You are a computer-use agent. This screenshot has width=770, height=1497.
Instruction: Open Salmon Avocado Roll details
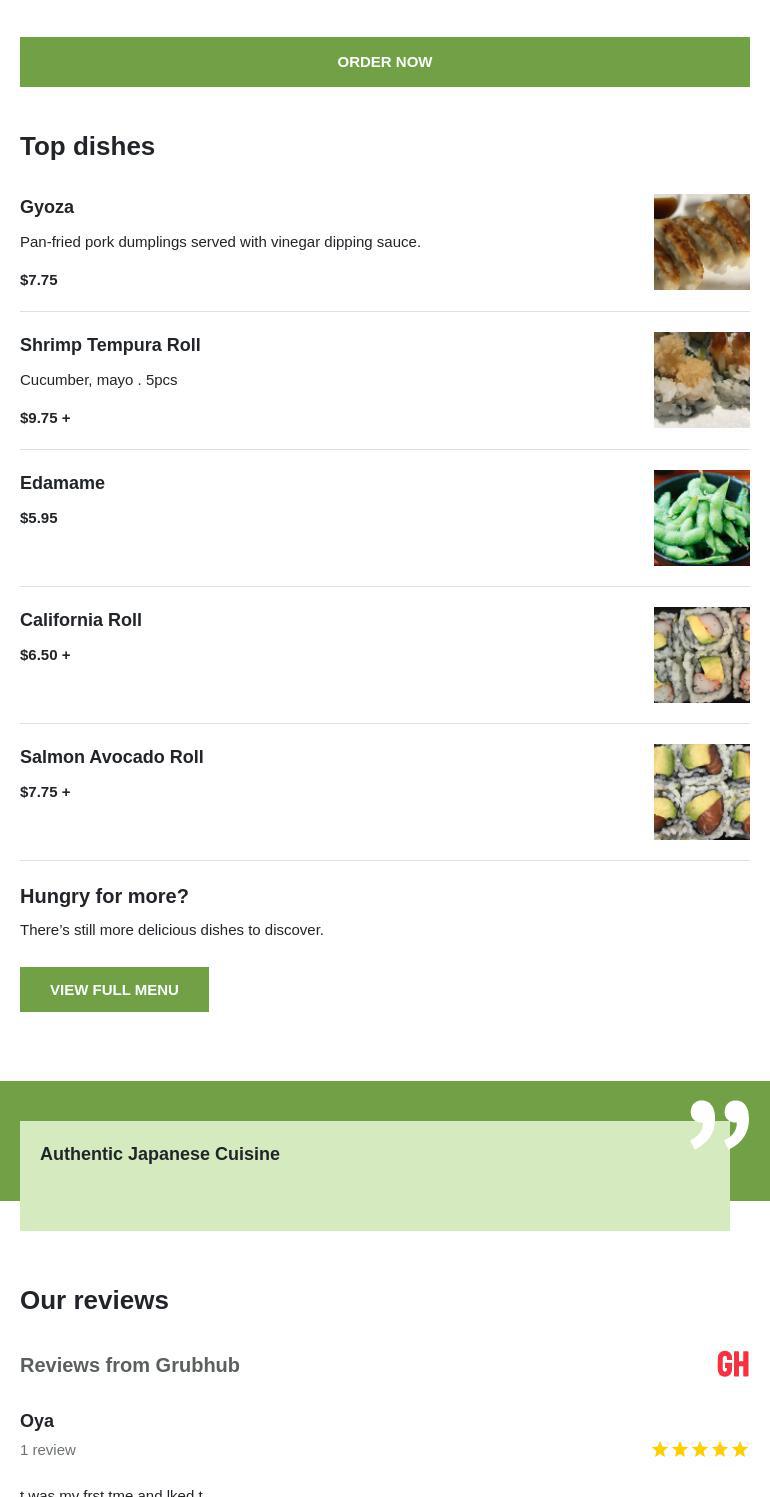[112, 757]
